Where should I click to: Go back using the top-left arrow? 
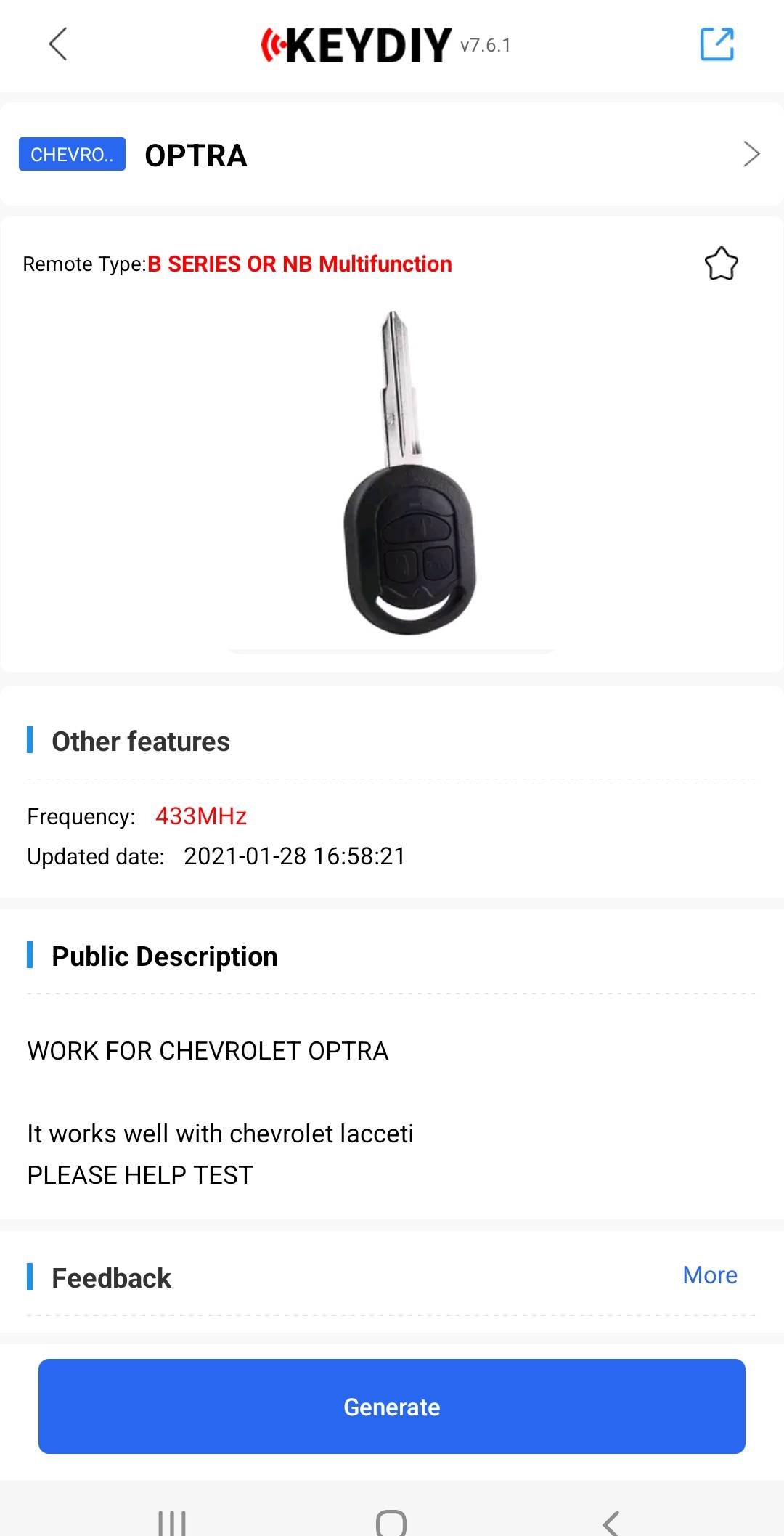[58, 44]
